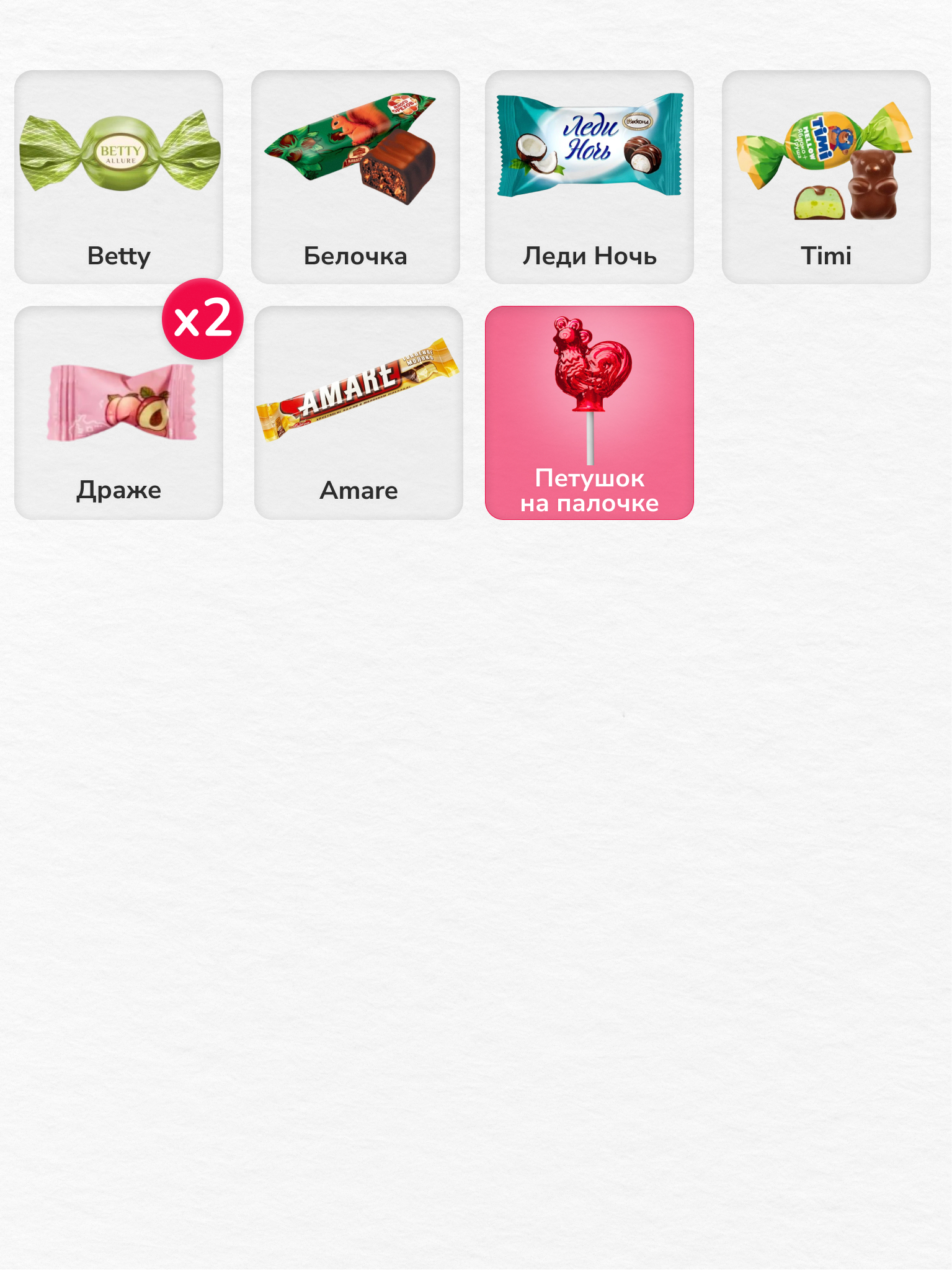This screenshot has width=952, height=1270.
Task: Choose the Белочка candy tile
Action: pos(355,177)
